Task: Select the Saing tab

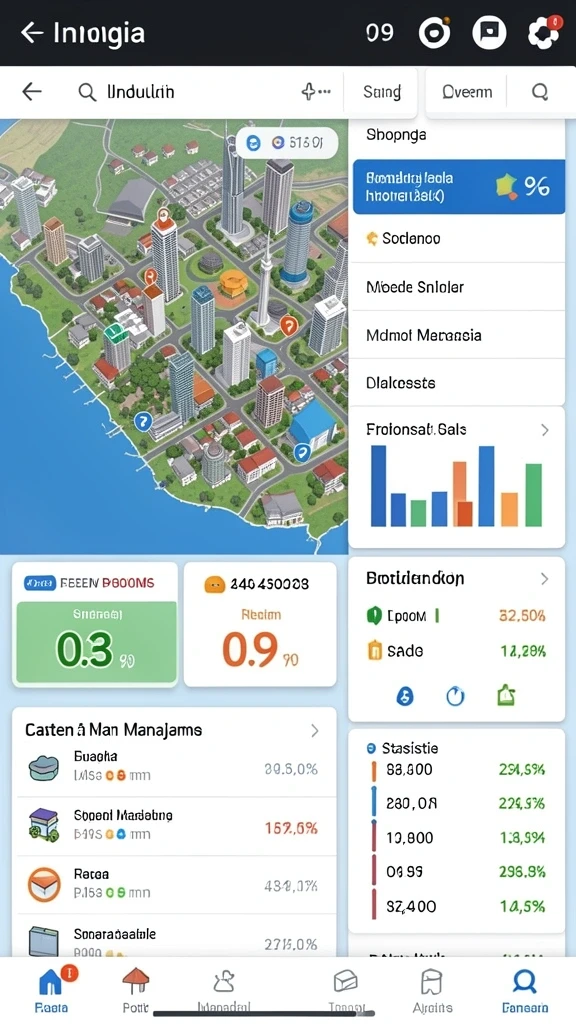Action: tap(382, 92)
